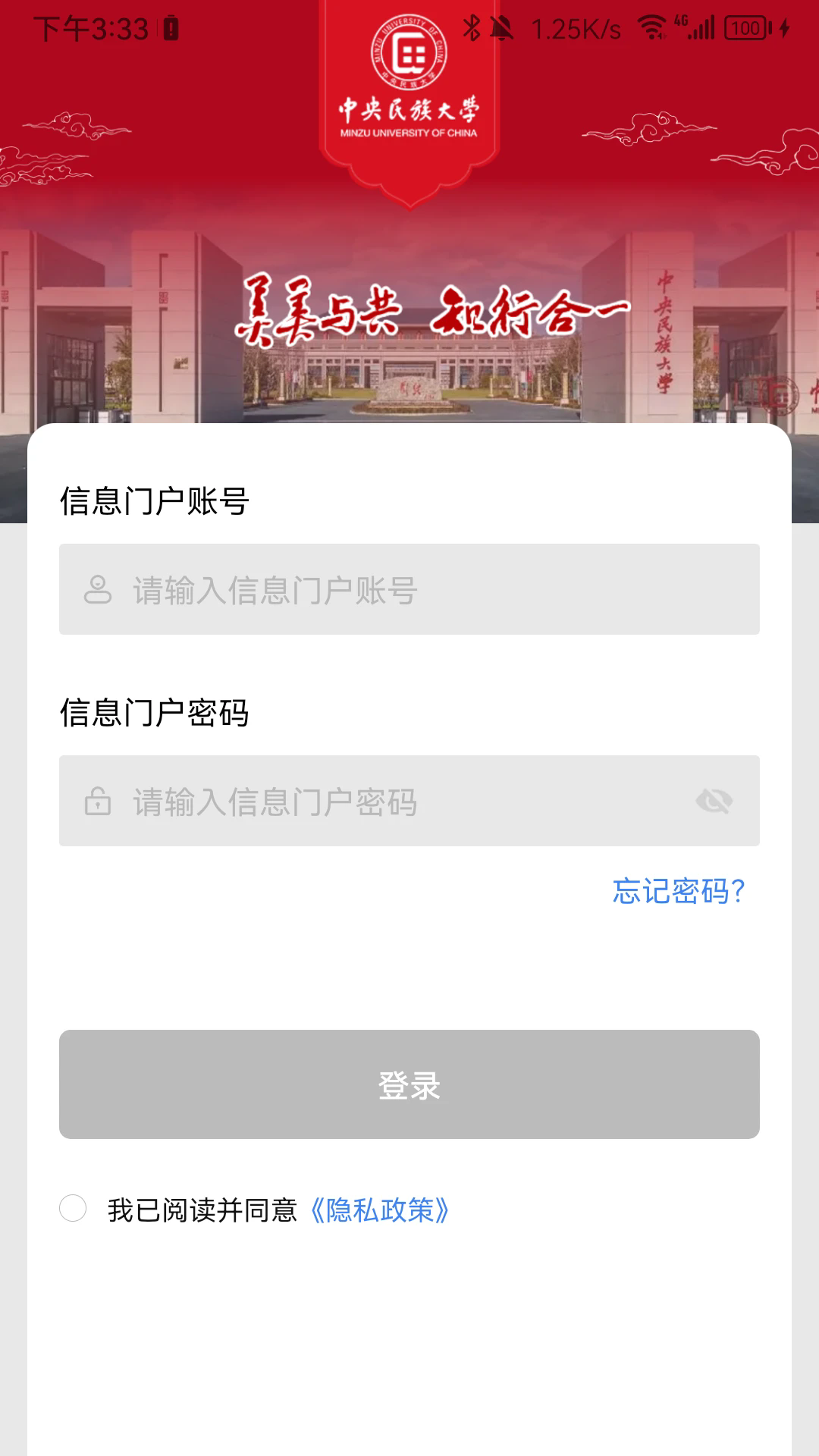819x1456 pixels.
Task: Click the 信息门户账号 account input field
Action: [x=409, y=589]
